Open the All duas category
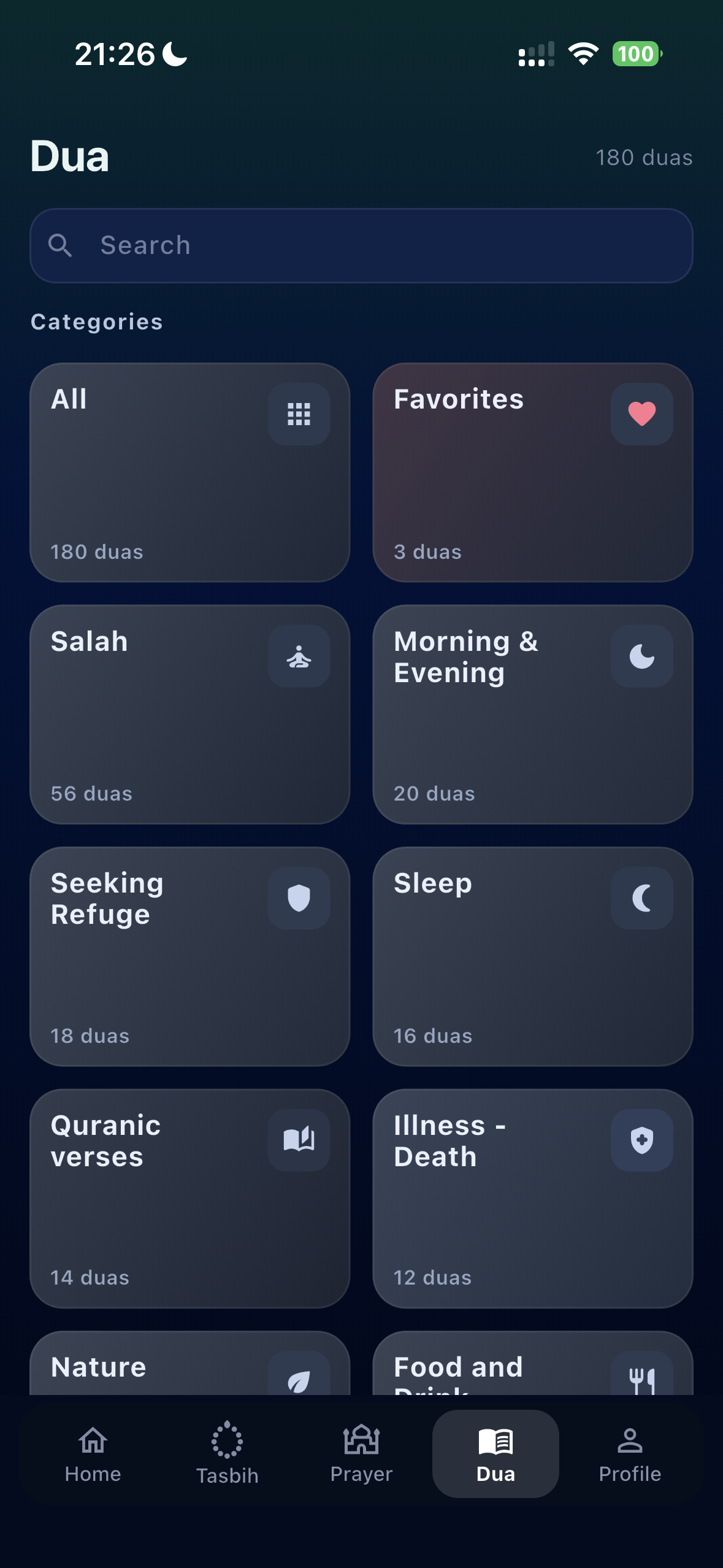This screenshot has width=723, height=1568. coord(189,472)
